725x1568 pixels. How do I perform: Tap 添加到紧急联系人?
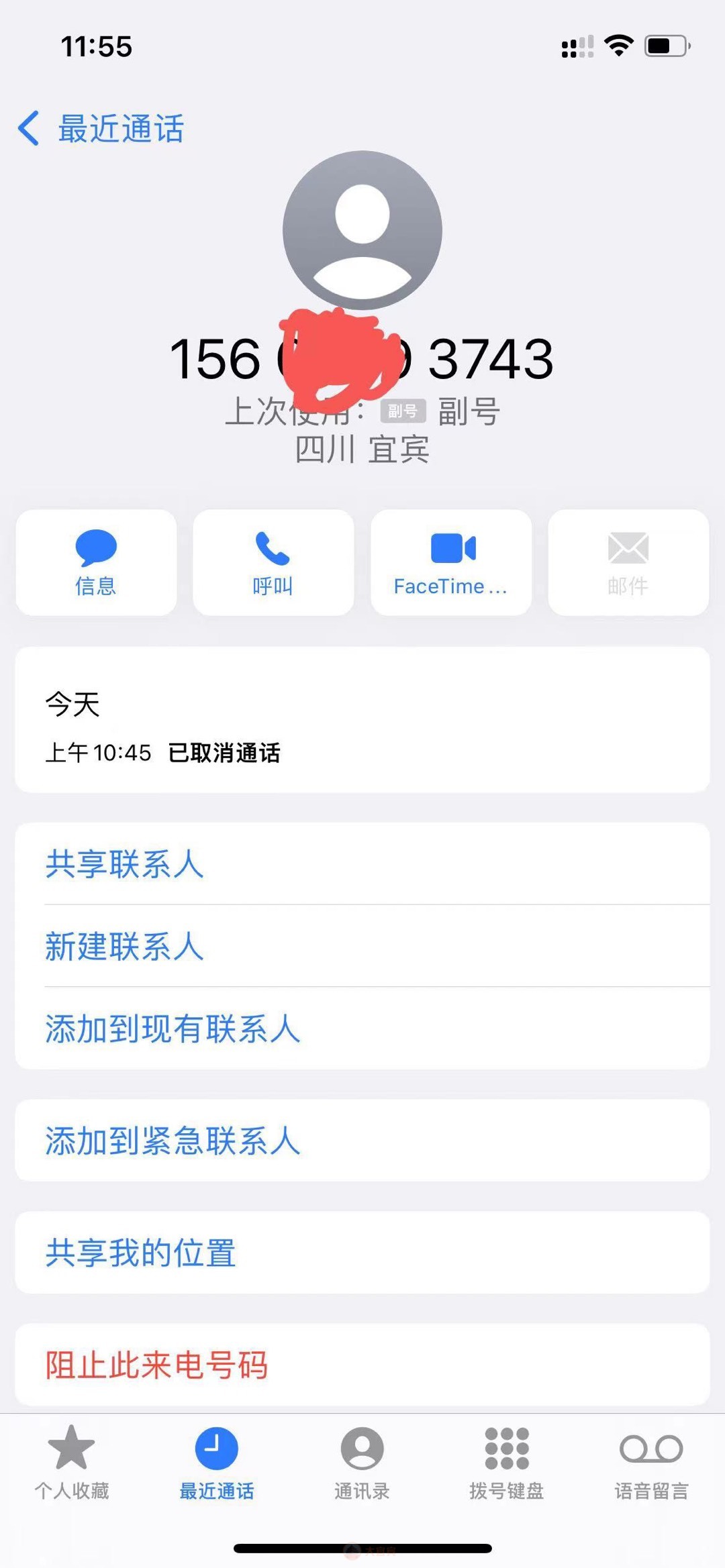pyautogui.click(x=362, y=1141)
